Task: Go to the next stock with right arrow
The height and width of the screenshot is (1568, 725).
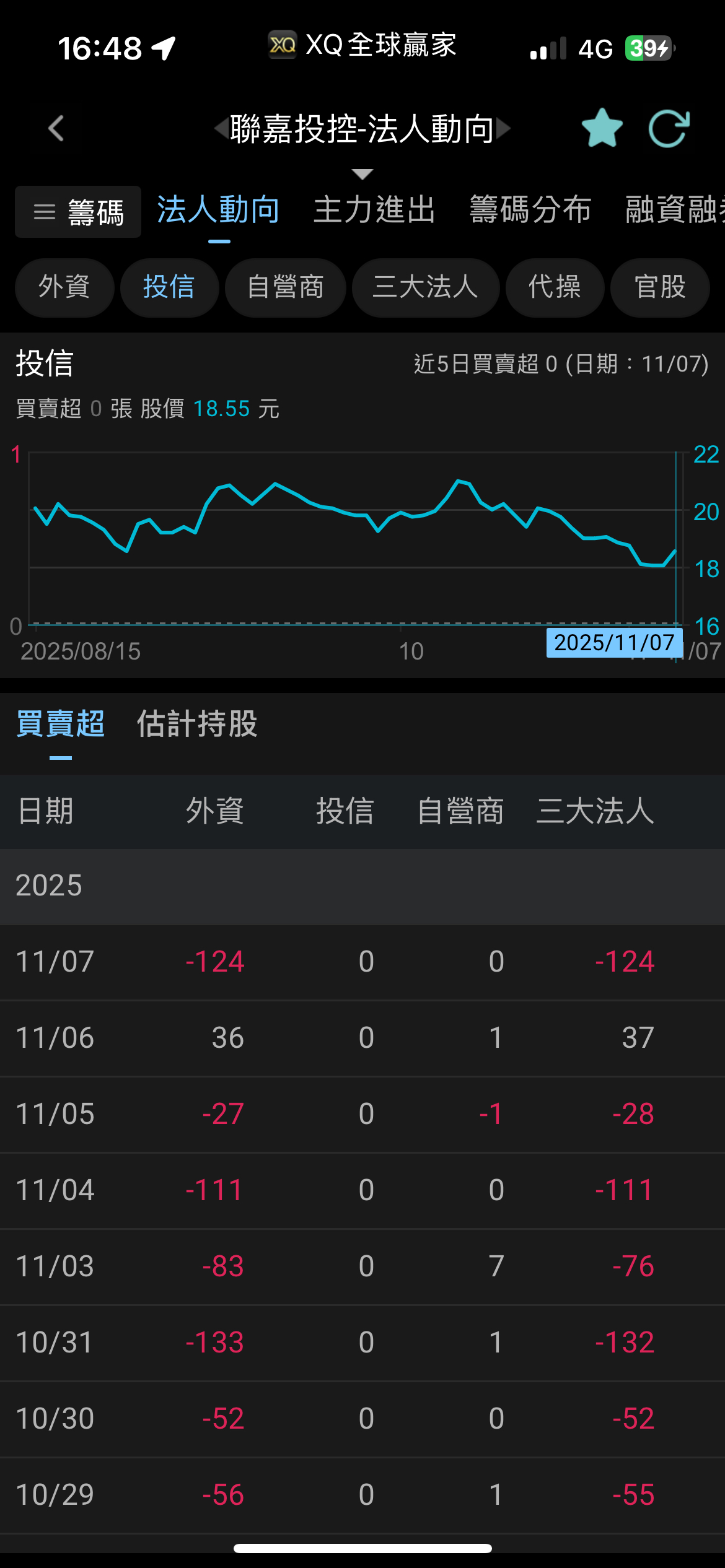Action: click(x=504, y=129)
